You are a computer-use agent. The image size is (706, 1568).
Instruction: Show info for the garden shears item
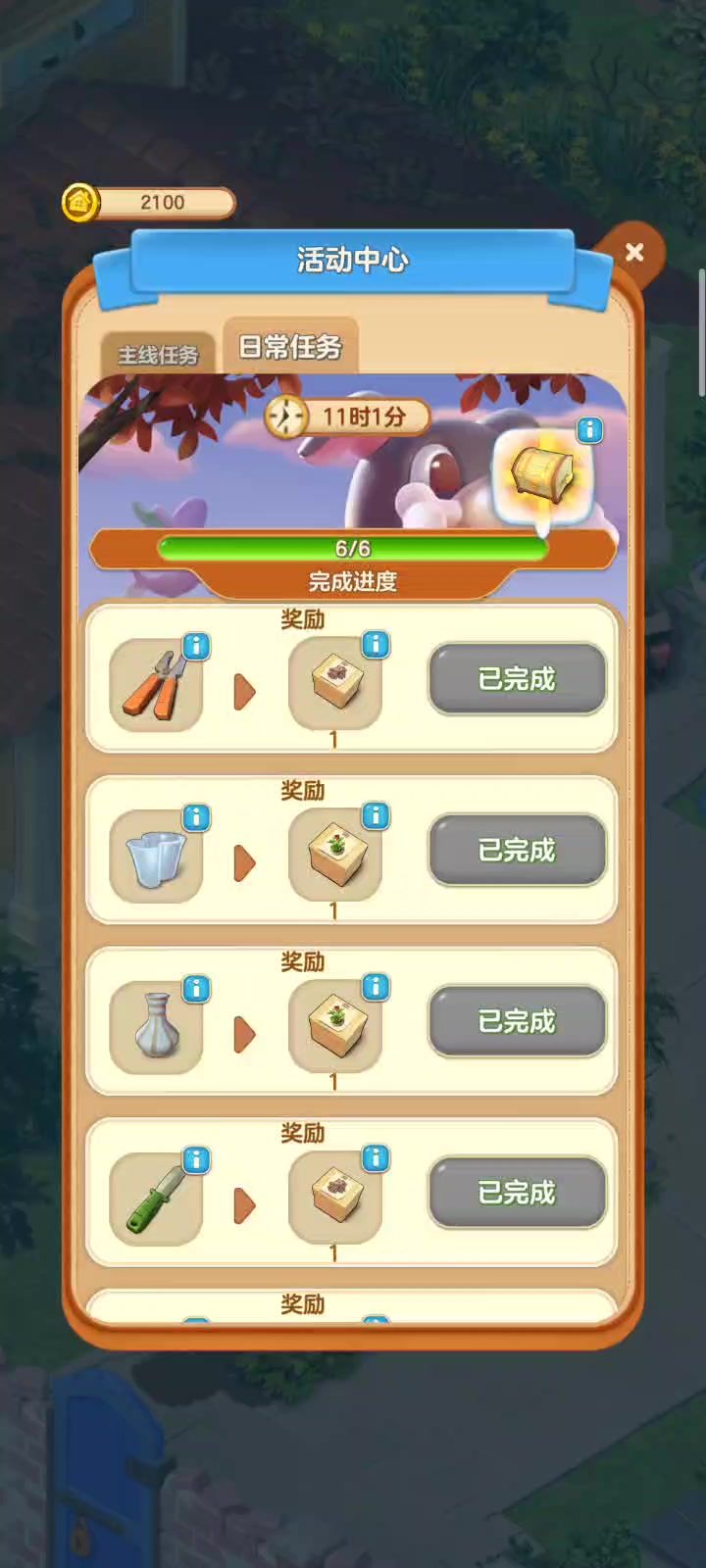197,647
